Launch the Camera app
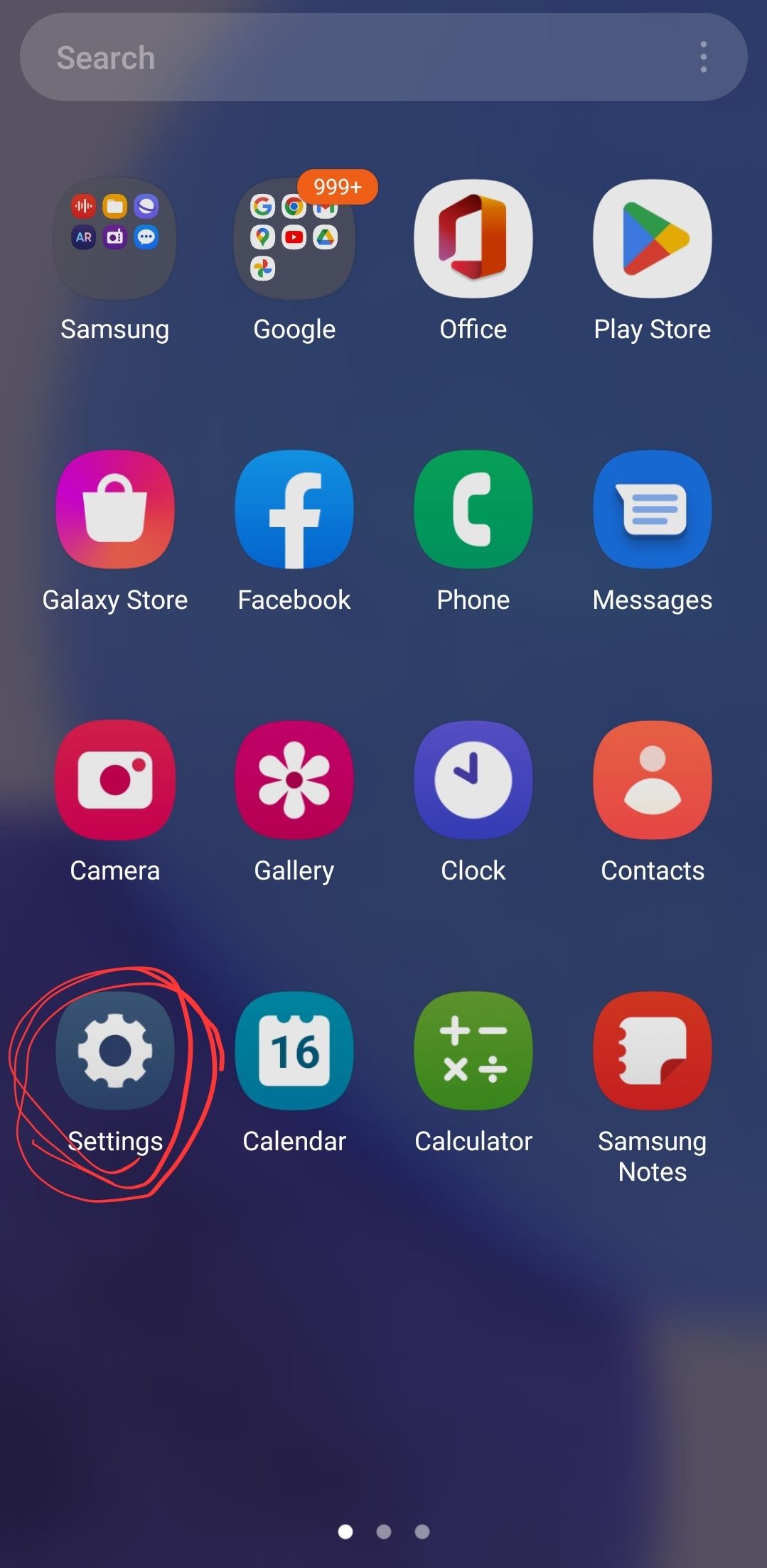The width and height of the screenshot is (767, 1568). [115, 779]
